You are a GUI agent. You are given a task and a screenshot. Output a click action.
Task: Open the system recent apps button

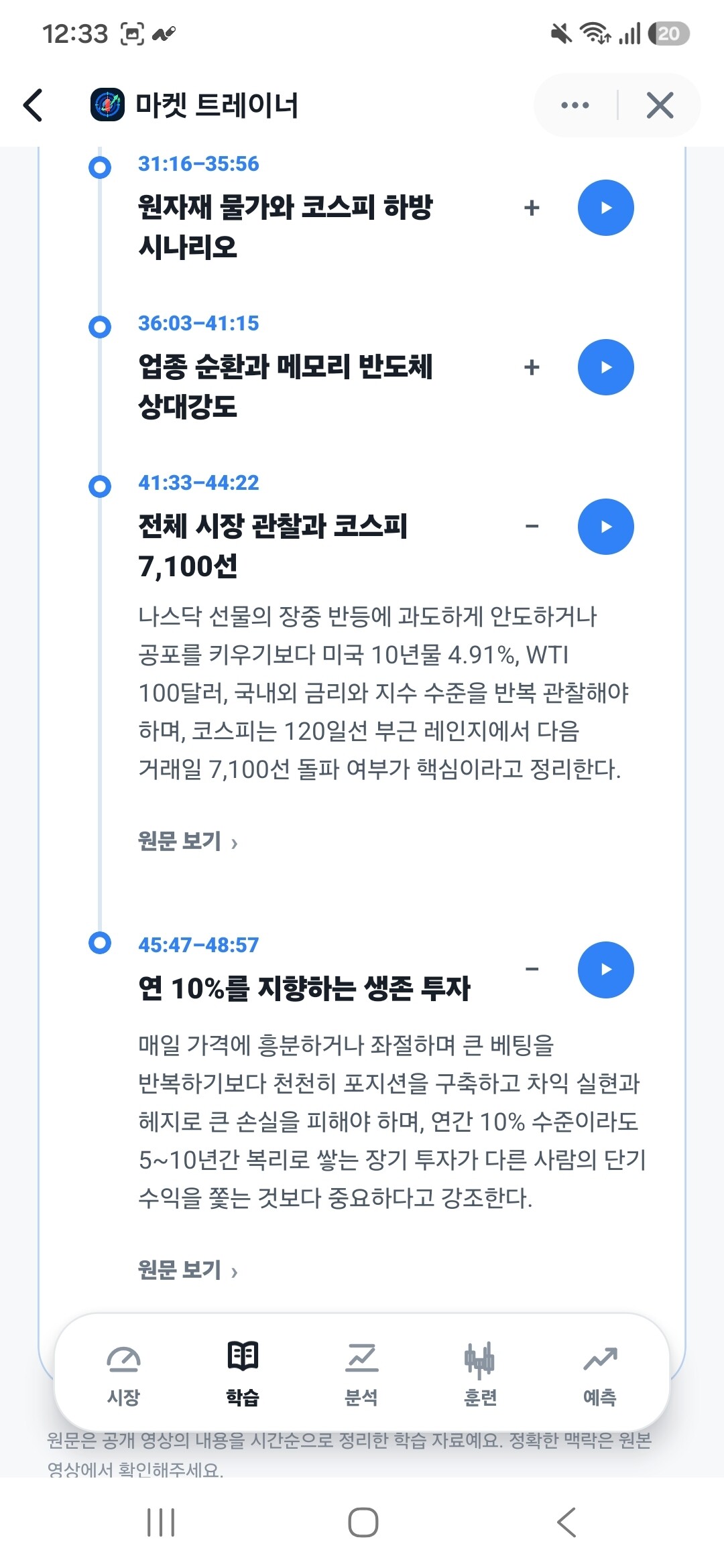point(161,1522)
